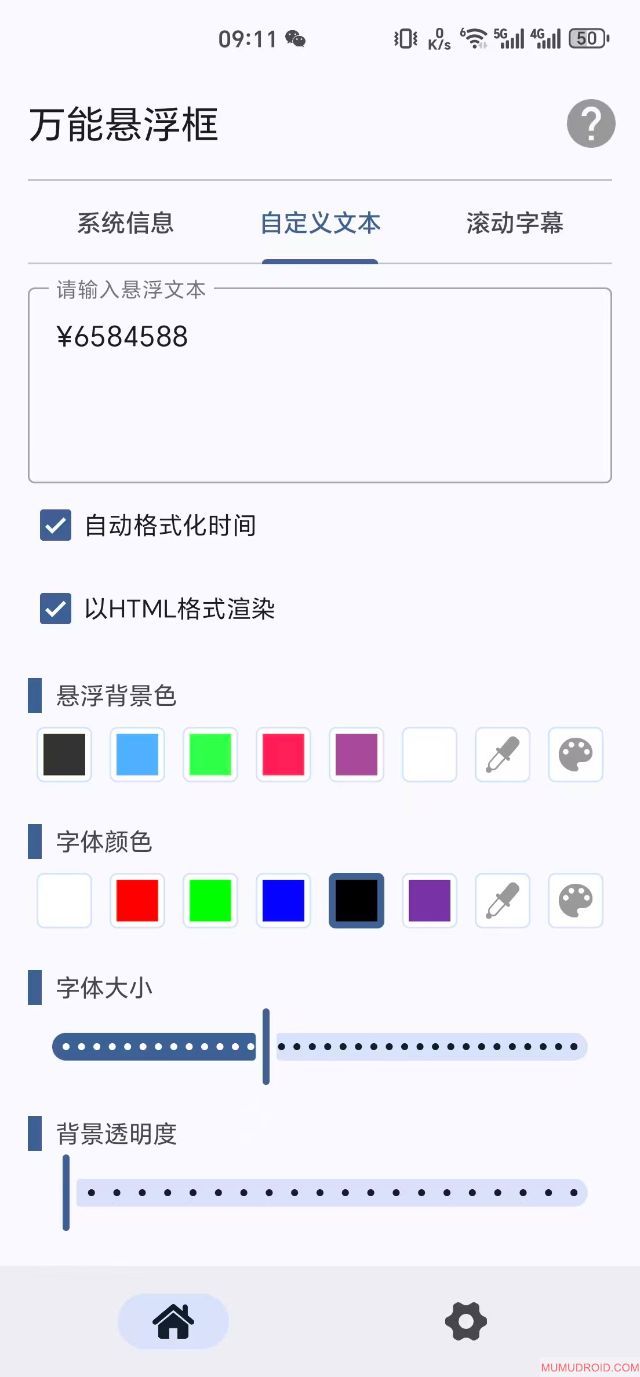Open the color palette under 悬浮背景色
Viewport: 640px width, 1377px height.
[576, 755]
